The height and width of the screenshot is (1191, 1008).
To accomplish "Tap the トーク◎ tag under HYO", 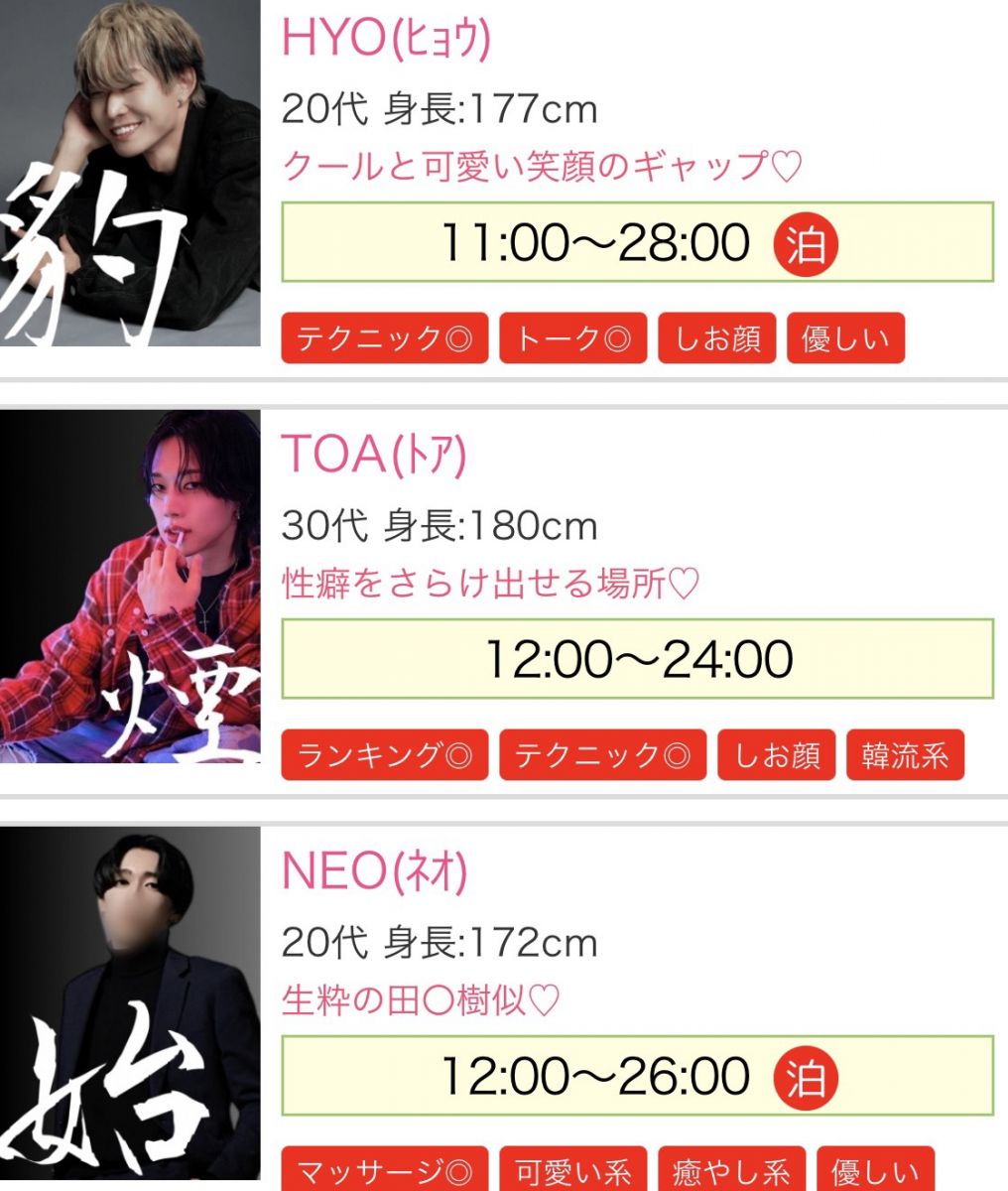I will pyautogui.click(x=572, y=339).
